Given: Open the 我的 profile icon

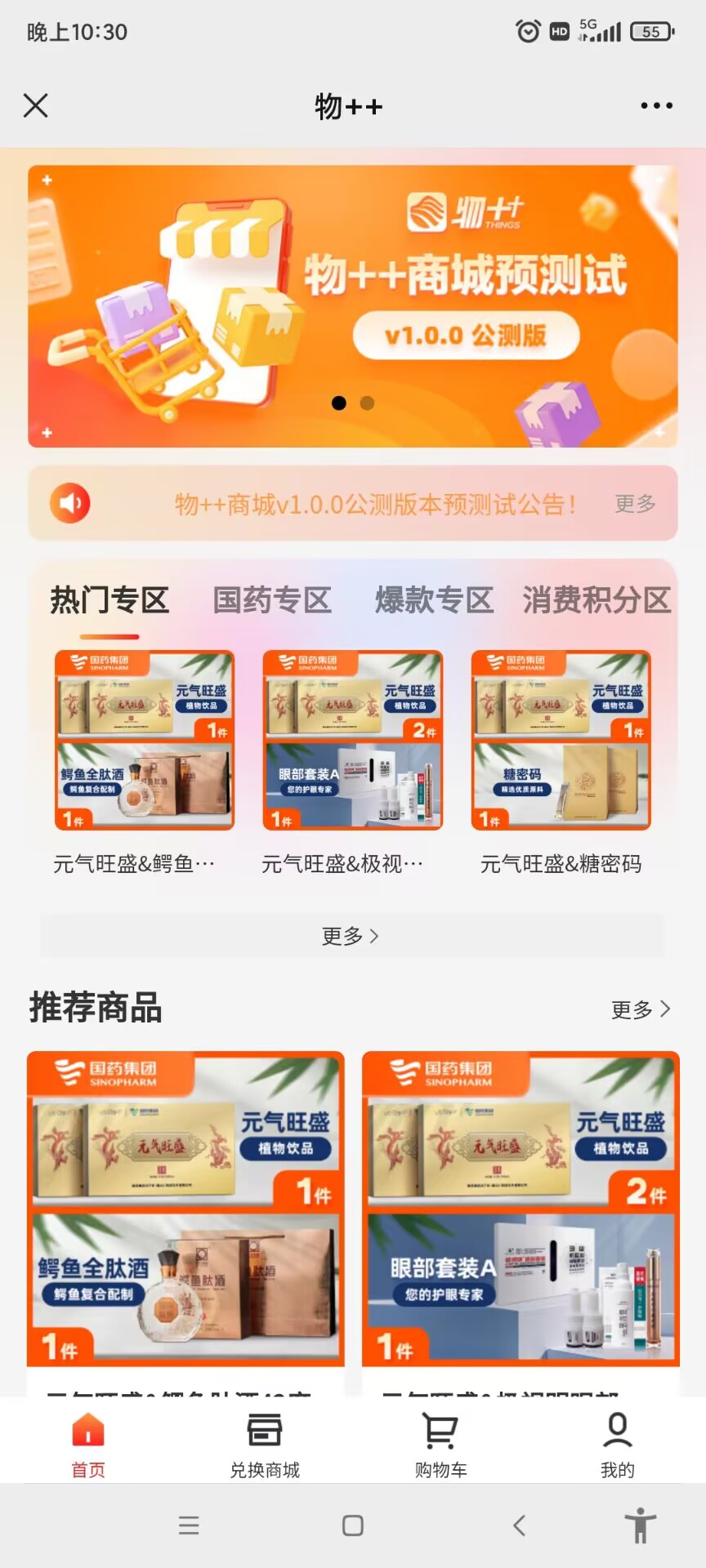Looking at the screenshot, I should point(616,1431).
